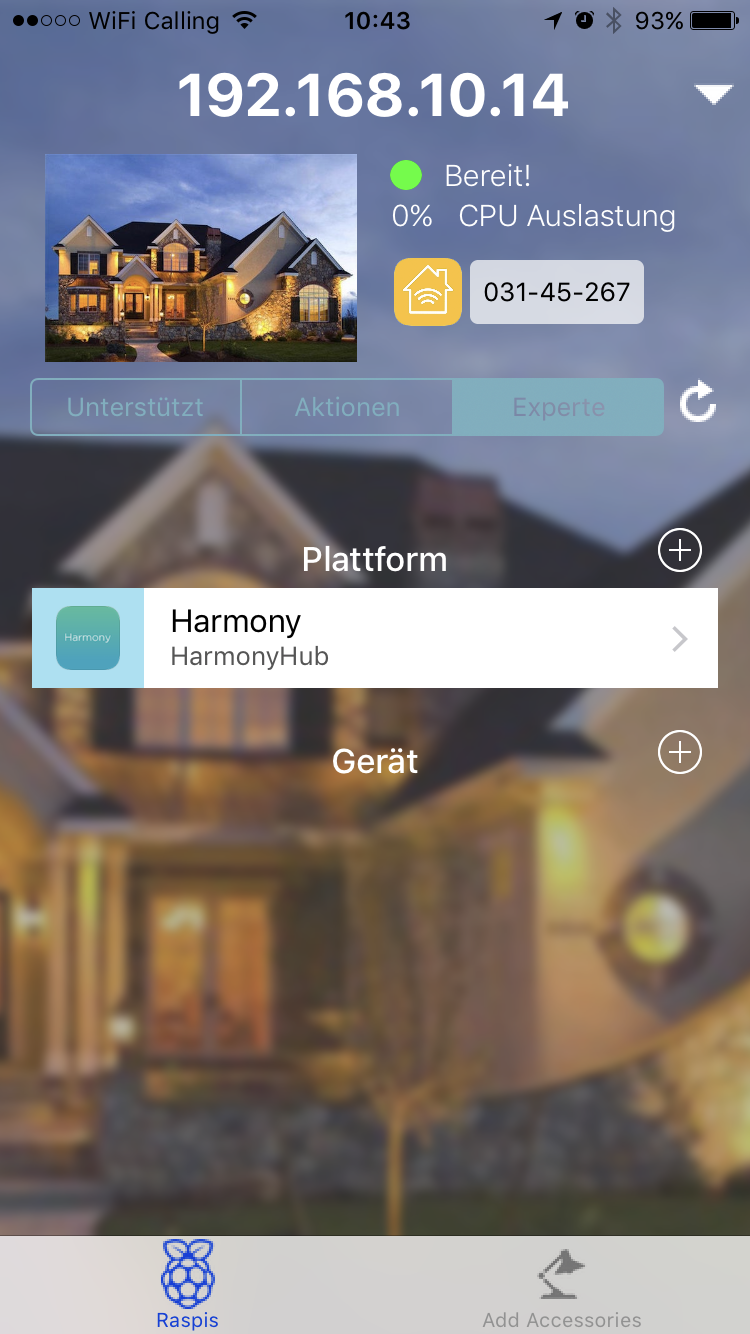Open the house photo thumbnail
This screenshot has height=1334, width=750.
[x=201, y=258]
